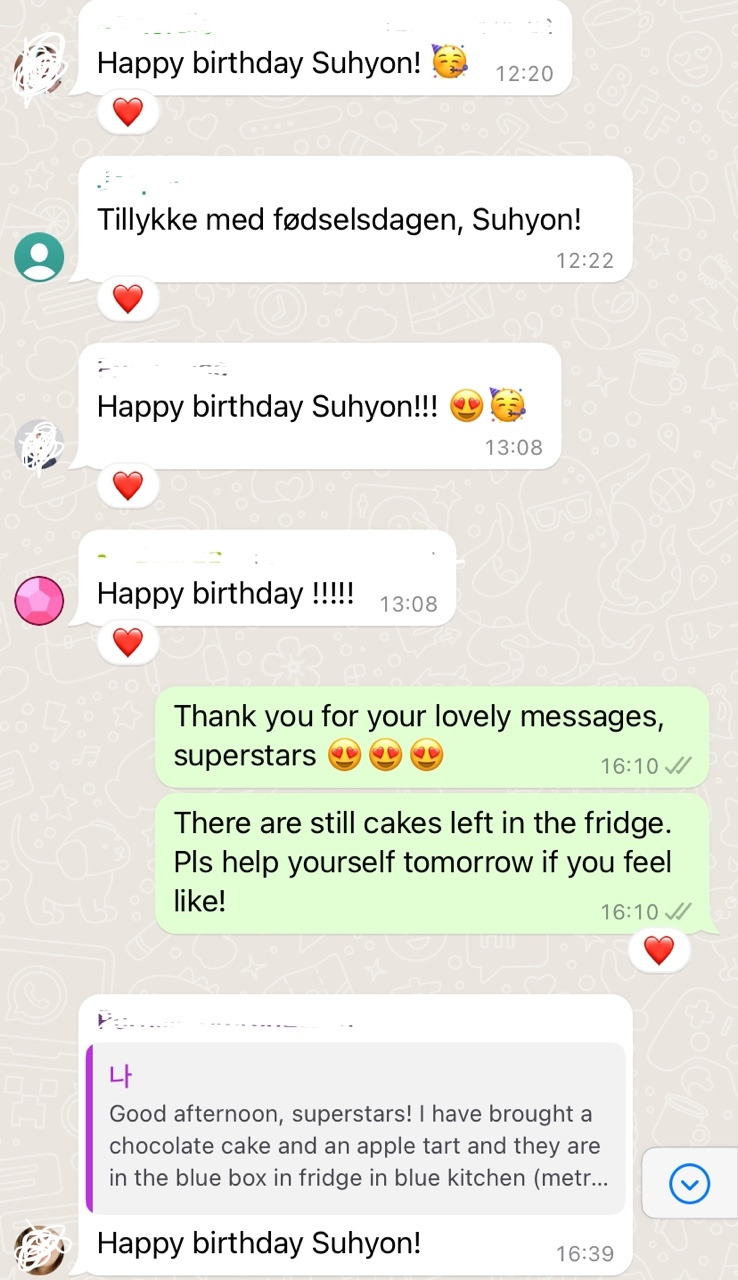Viewport: 738px width, 1280px height.
Task: Tap the teal default avatar icon
Action: (x=39, y=257)
